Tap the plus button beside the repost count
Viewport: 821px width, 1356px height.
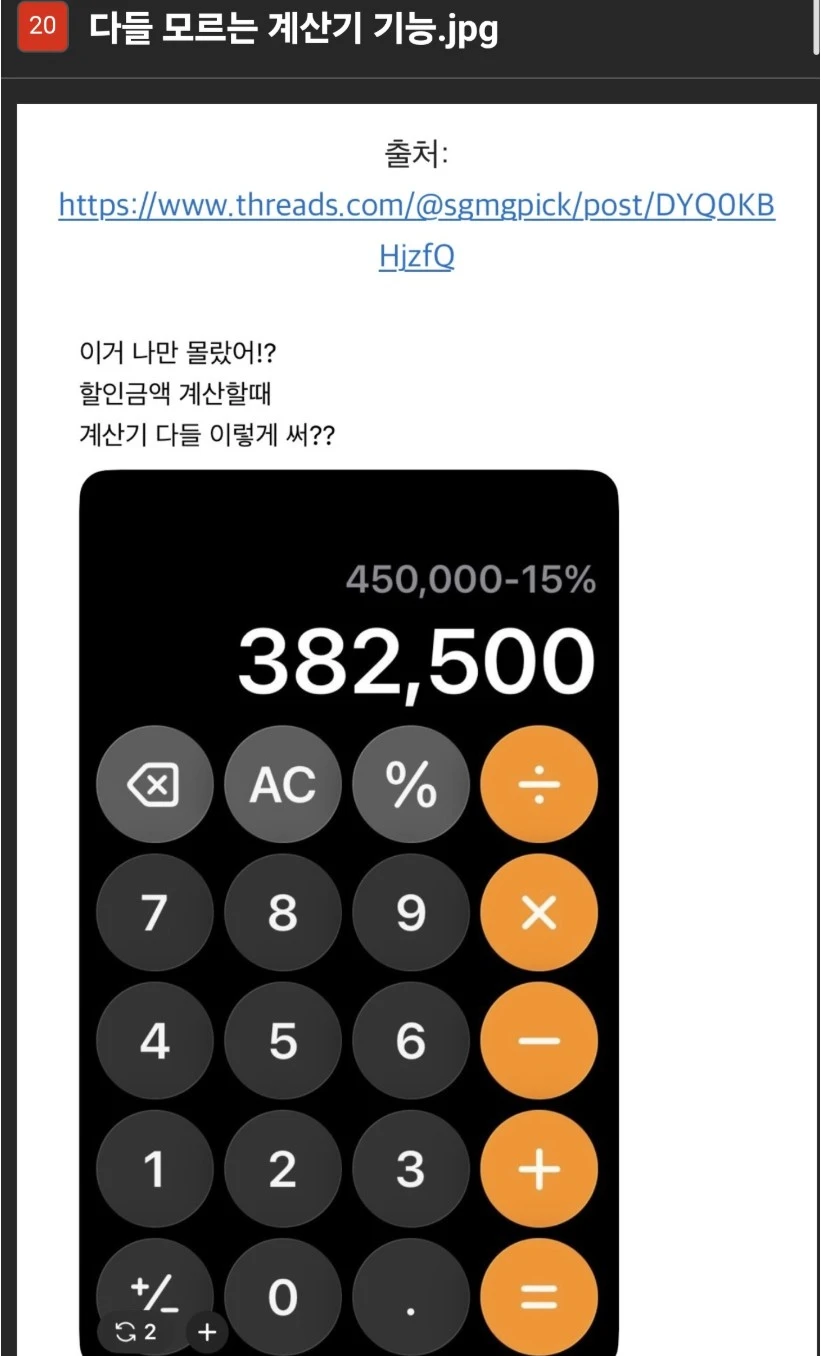point(208,1332)
